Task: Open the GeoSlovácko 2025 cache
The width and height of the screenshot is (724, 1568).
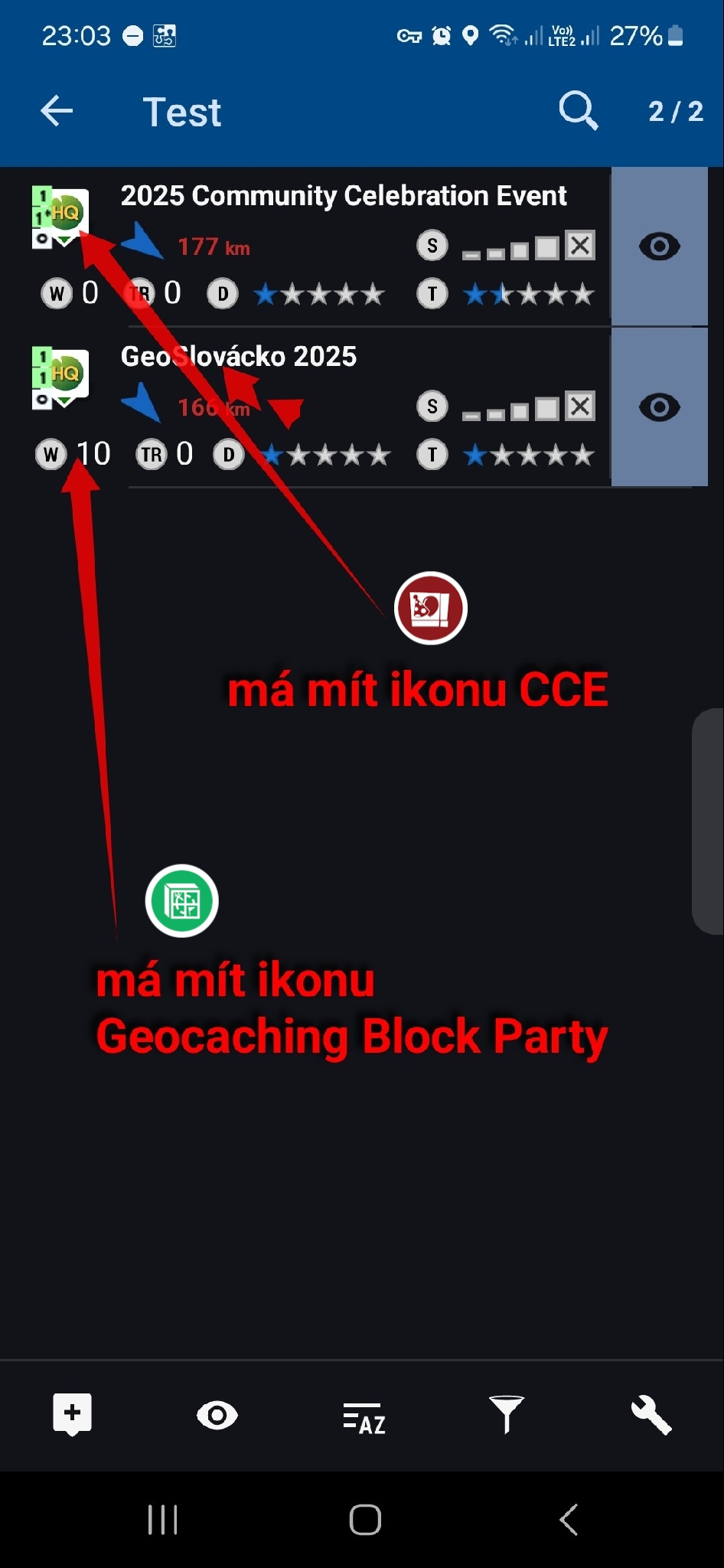Action: (x=239, y=357)
